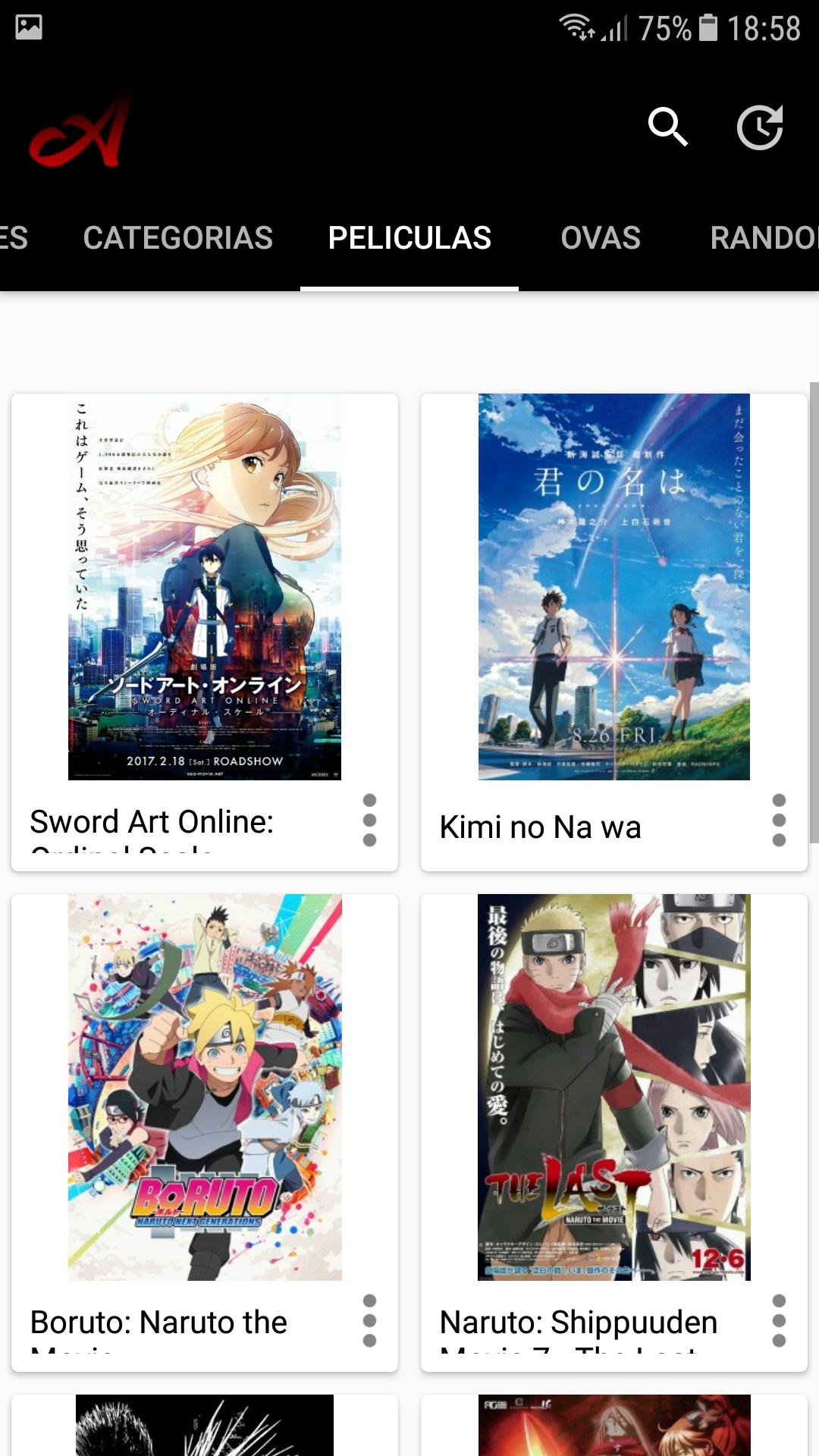Image resolution: width=819 pixels, height=1456 pixels.
Task: Open options menu for Sword Art Online
Action: coord(369,821)
